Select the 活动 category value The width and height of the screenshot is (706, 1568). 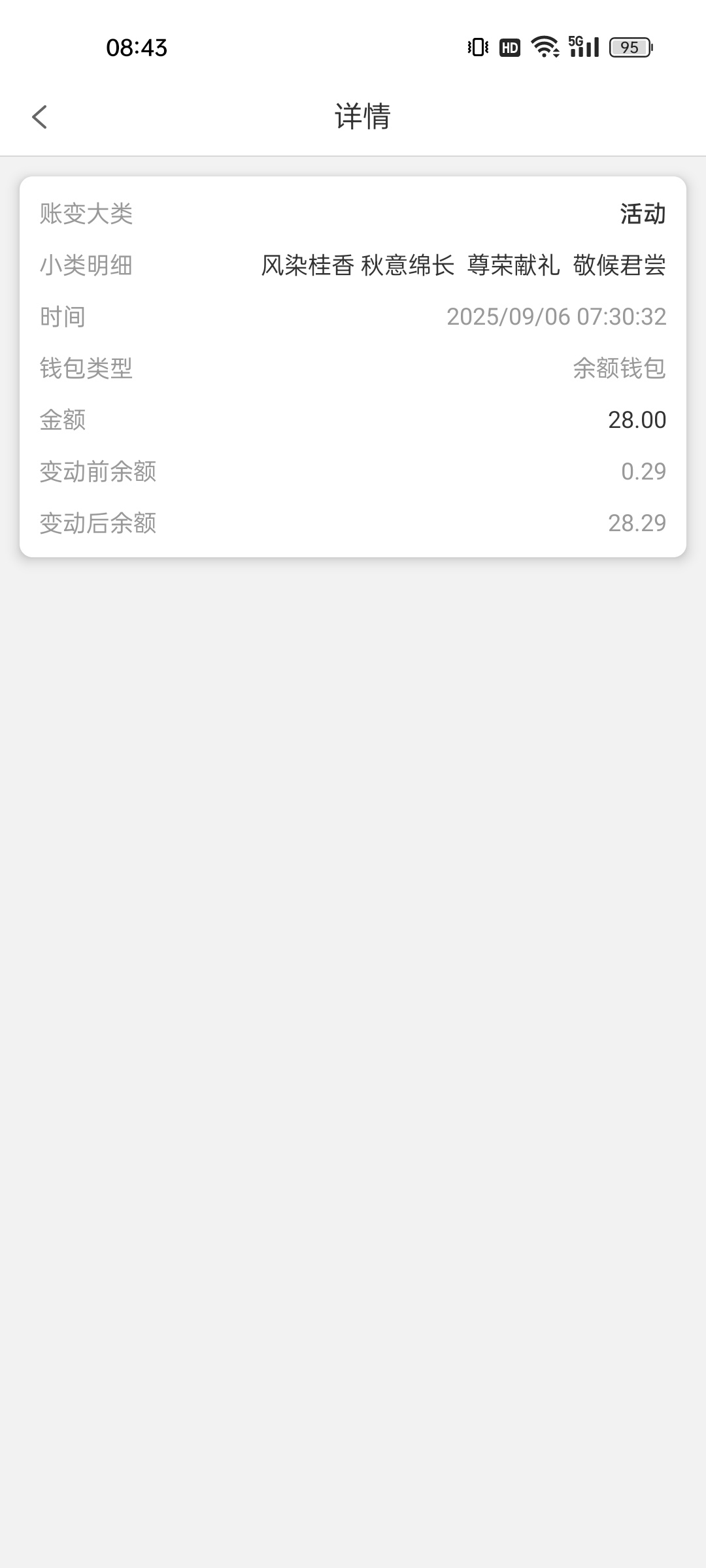tap(643, 214)
